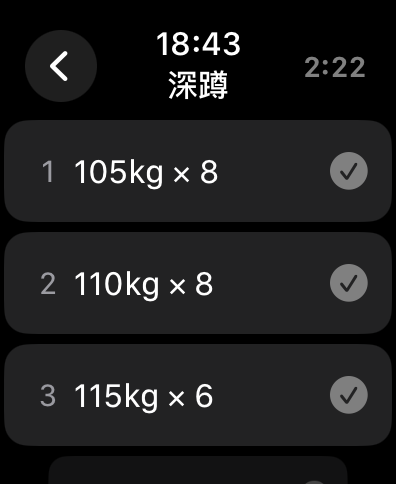Toggle the checkmark on set 3
Screen dimensions: 396x484
349,395
